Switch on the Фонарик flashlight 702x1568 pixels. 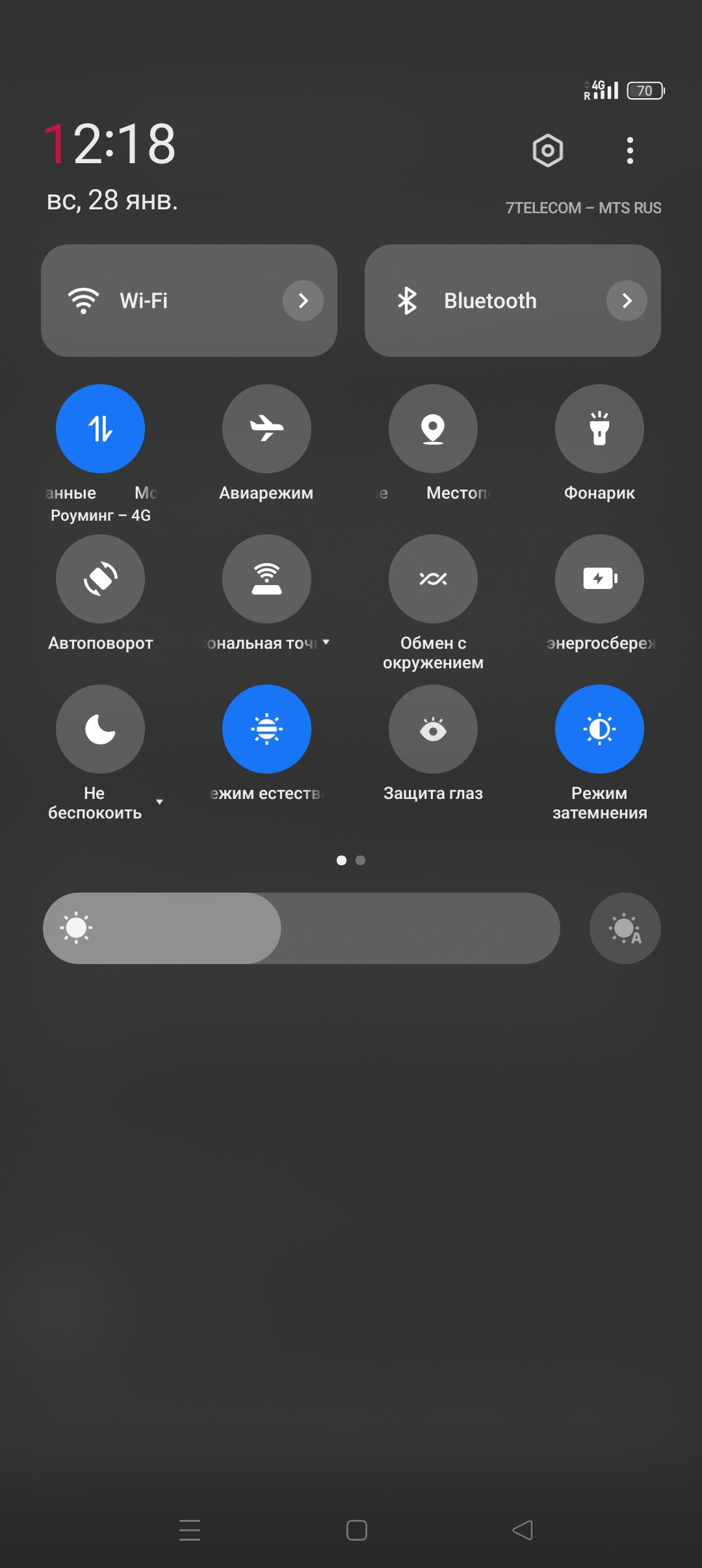[599, 428]
